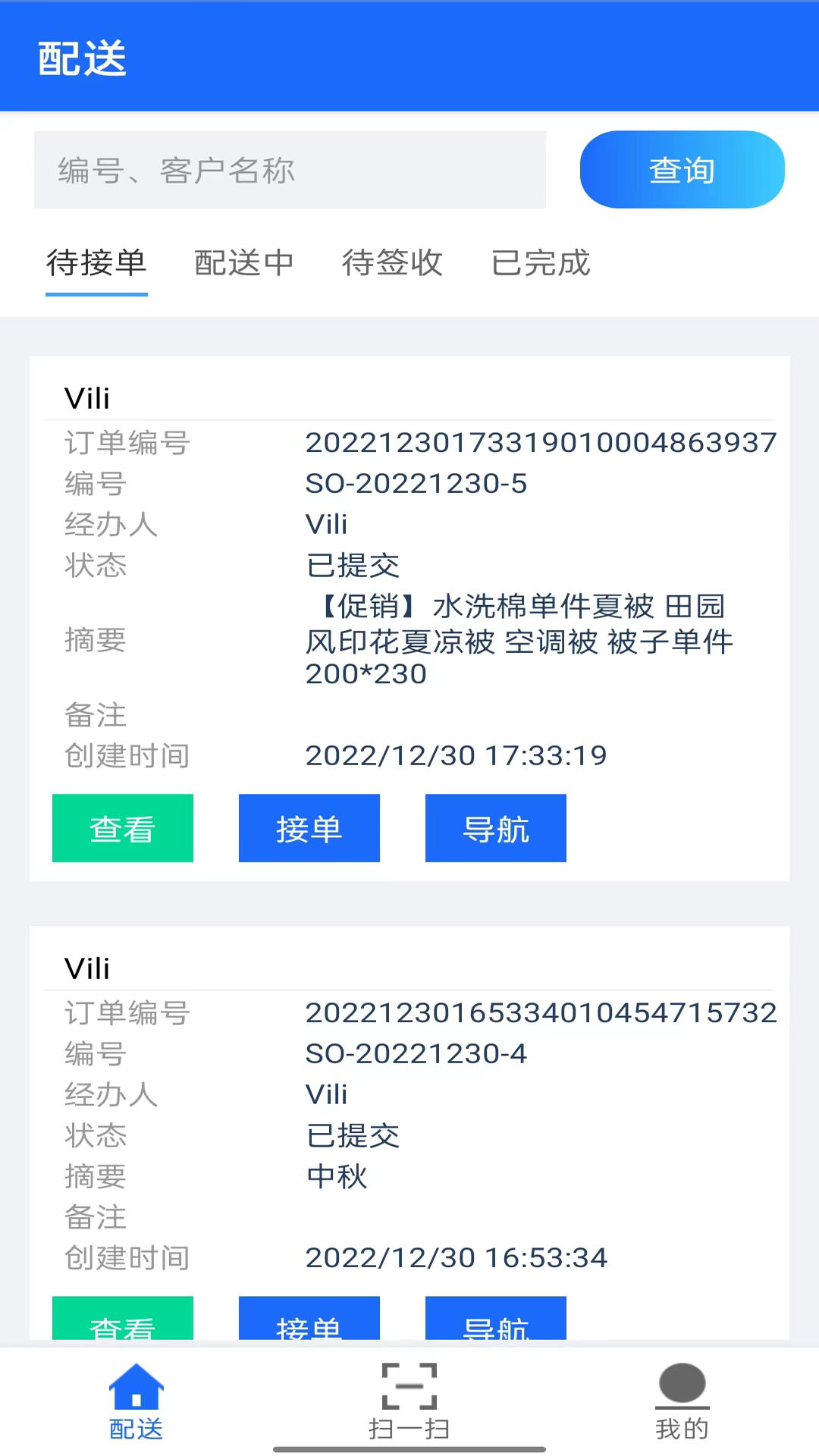
Task: Tap the 配送 tab in the bottom bar
Action: (x=136, y=1401)
